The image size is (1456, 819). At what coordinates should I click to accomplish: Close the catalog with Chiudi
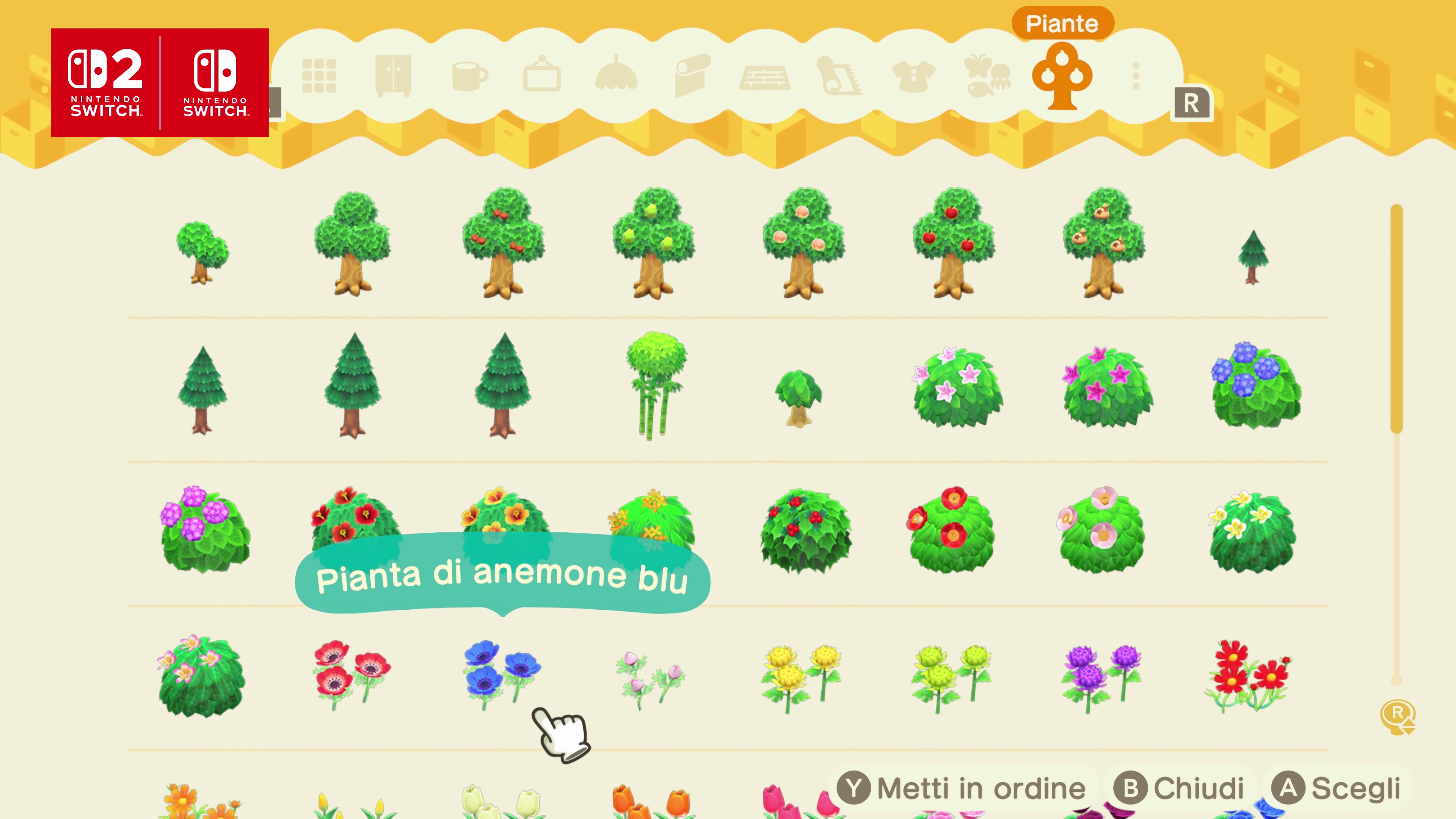(x=1180, y=789)
